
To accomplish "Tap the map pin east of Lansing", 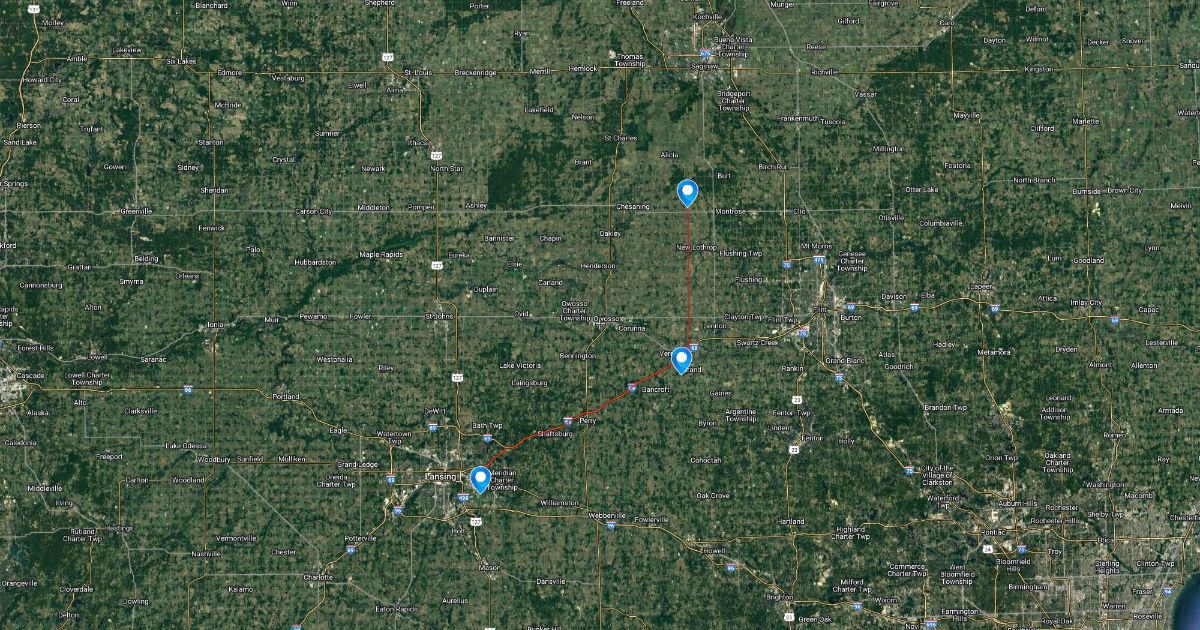I will (x=480, y=479).
